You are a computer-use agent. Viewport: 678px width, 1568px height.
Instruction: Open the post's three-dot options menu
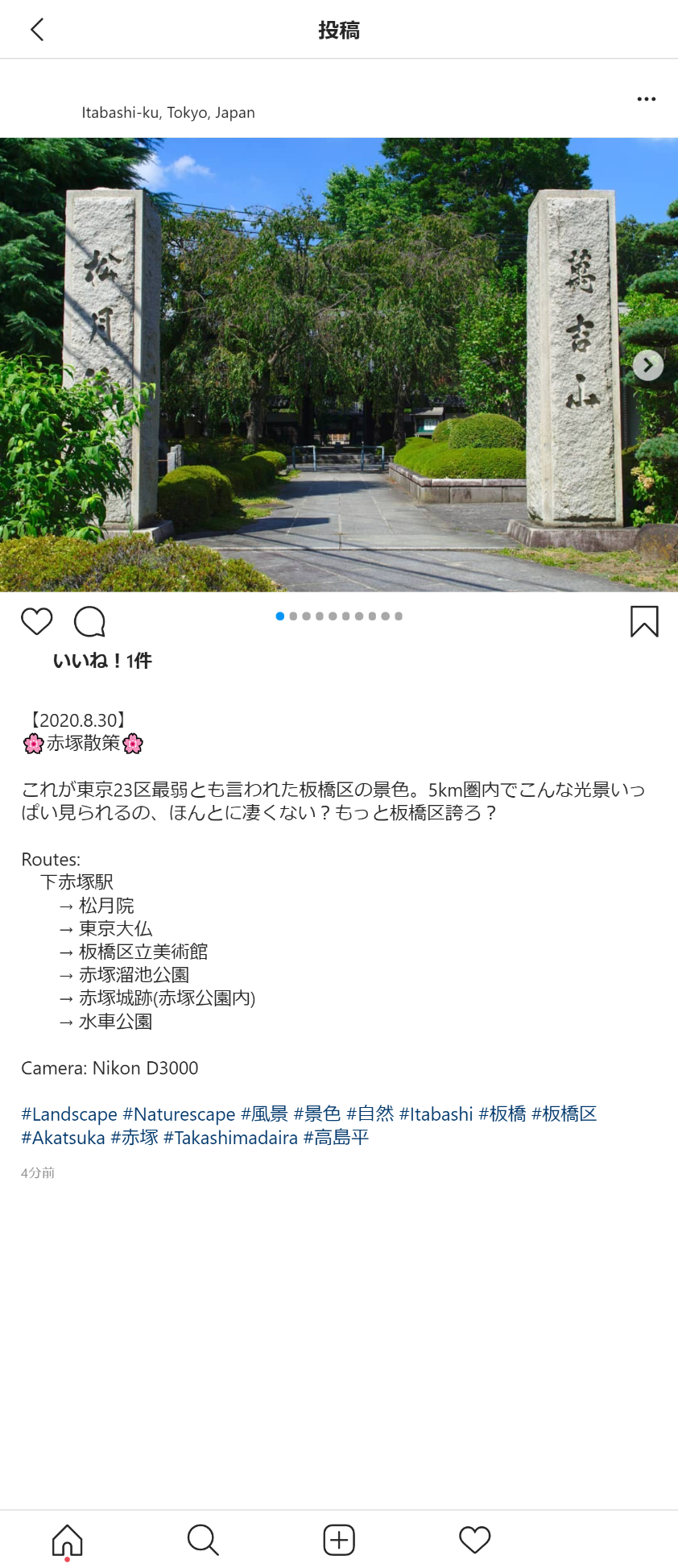coord(646,99)
